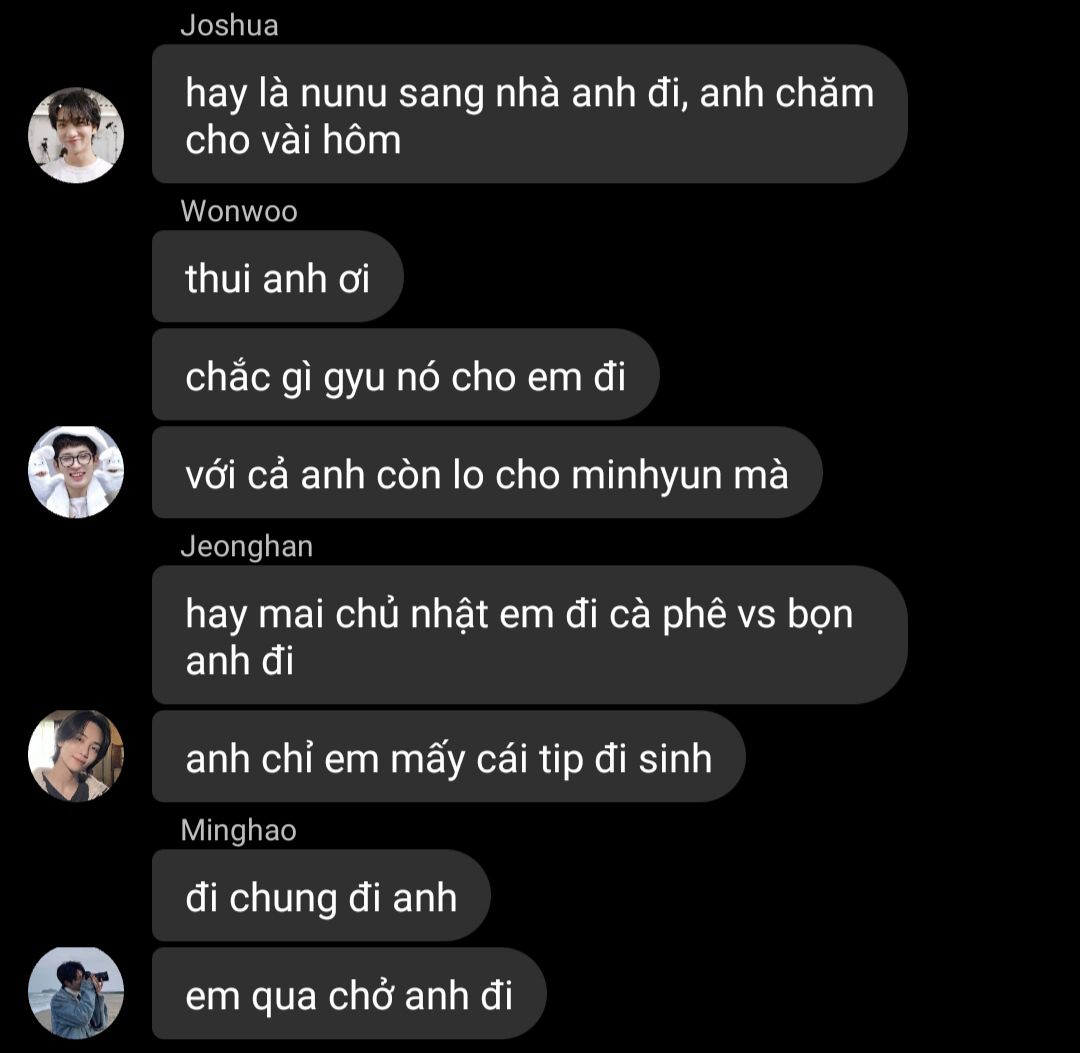View Jeonghan's profile from his avatar

coord(76,756)
